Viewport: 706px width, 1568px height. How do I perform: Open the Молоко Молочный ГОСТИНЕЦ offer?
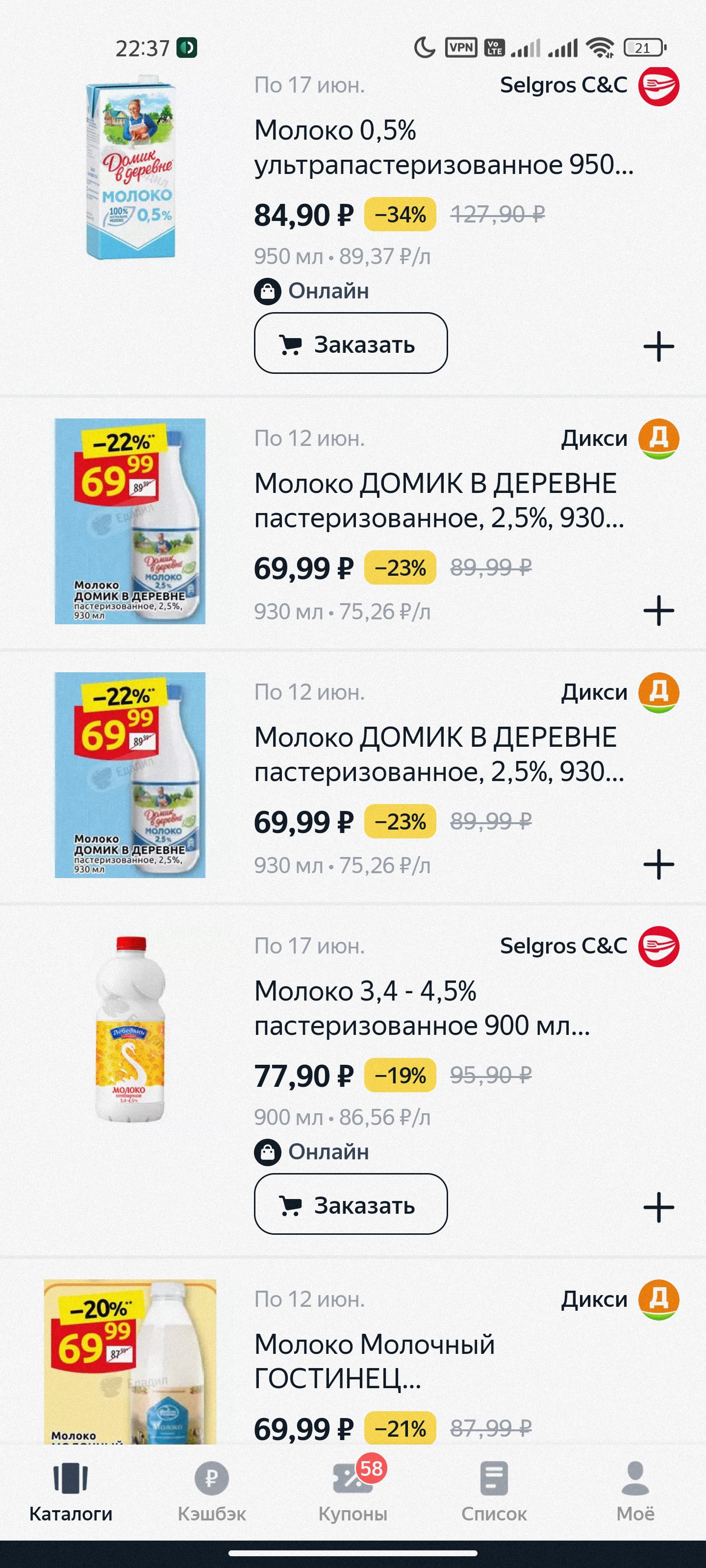[374, 1361]
